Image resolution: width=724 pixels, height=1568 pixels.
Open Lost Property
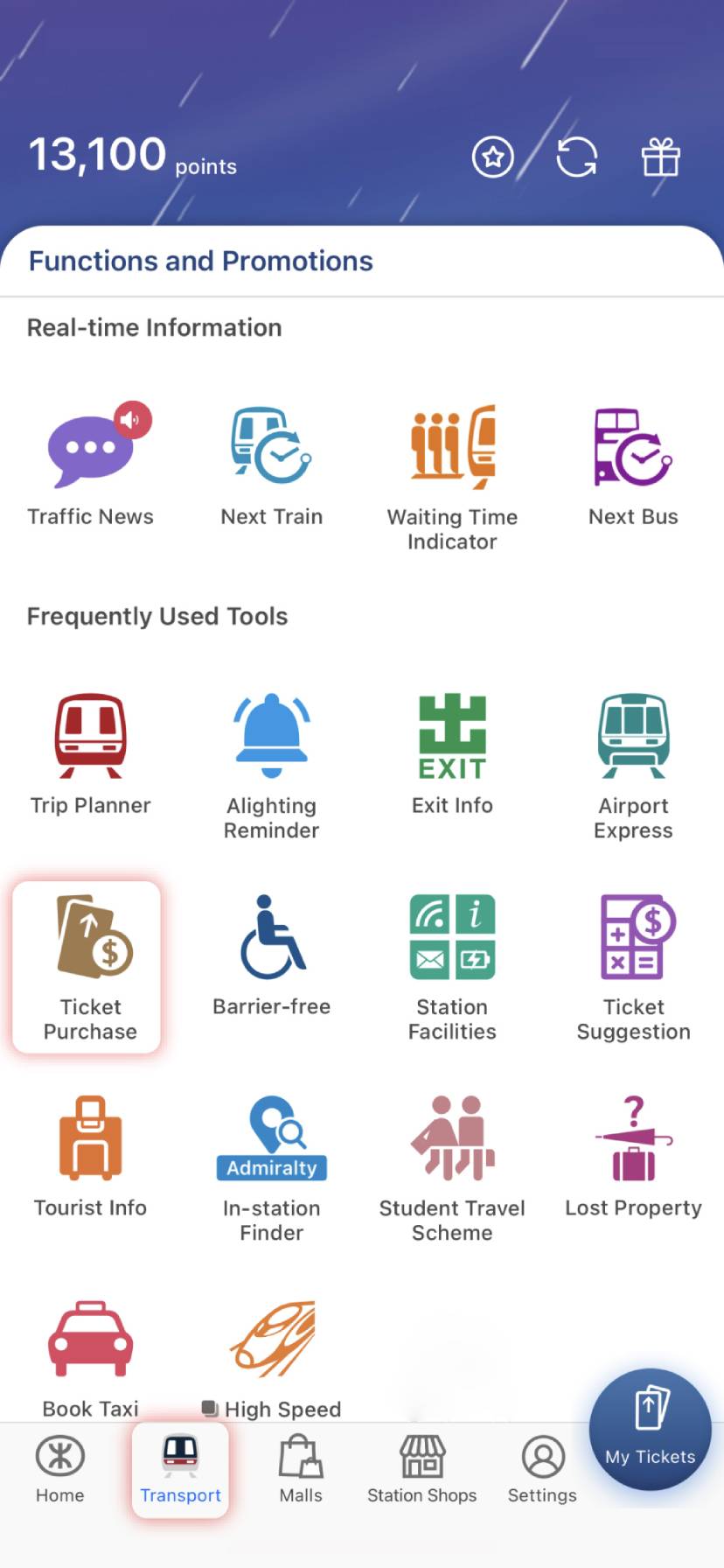click(x=633, y=1157)
